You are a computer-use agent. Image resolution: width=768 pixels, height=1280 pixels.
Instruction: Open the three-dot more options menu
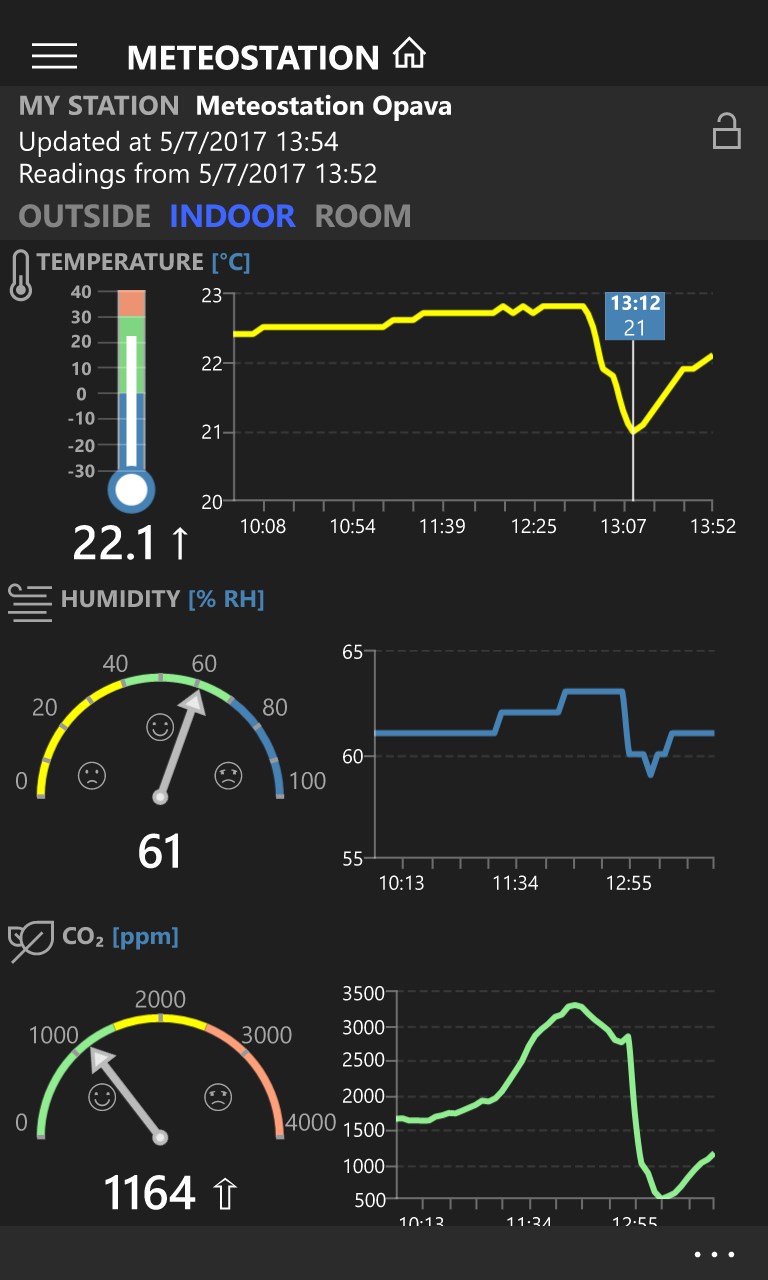click(x=715, y=1254)
